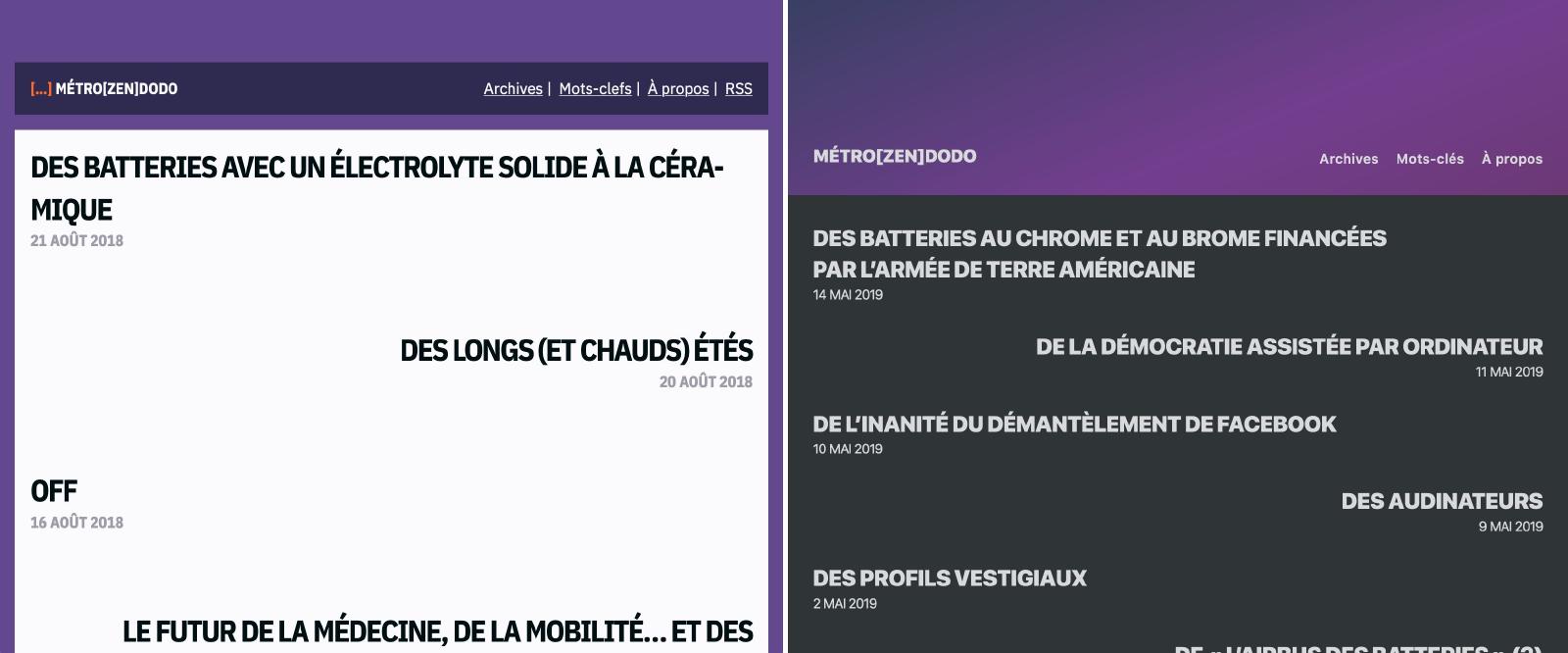Tap the [...] MÉTRO[ZEN]DODO site title with orange brackets
The image size is (1568, 653).
(104, 88)
